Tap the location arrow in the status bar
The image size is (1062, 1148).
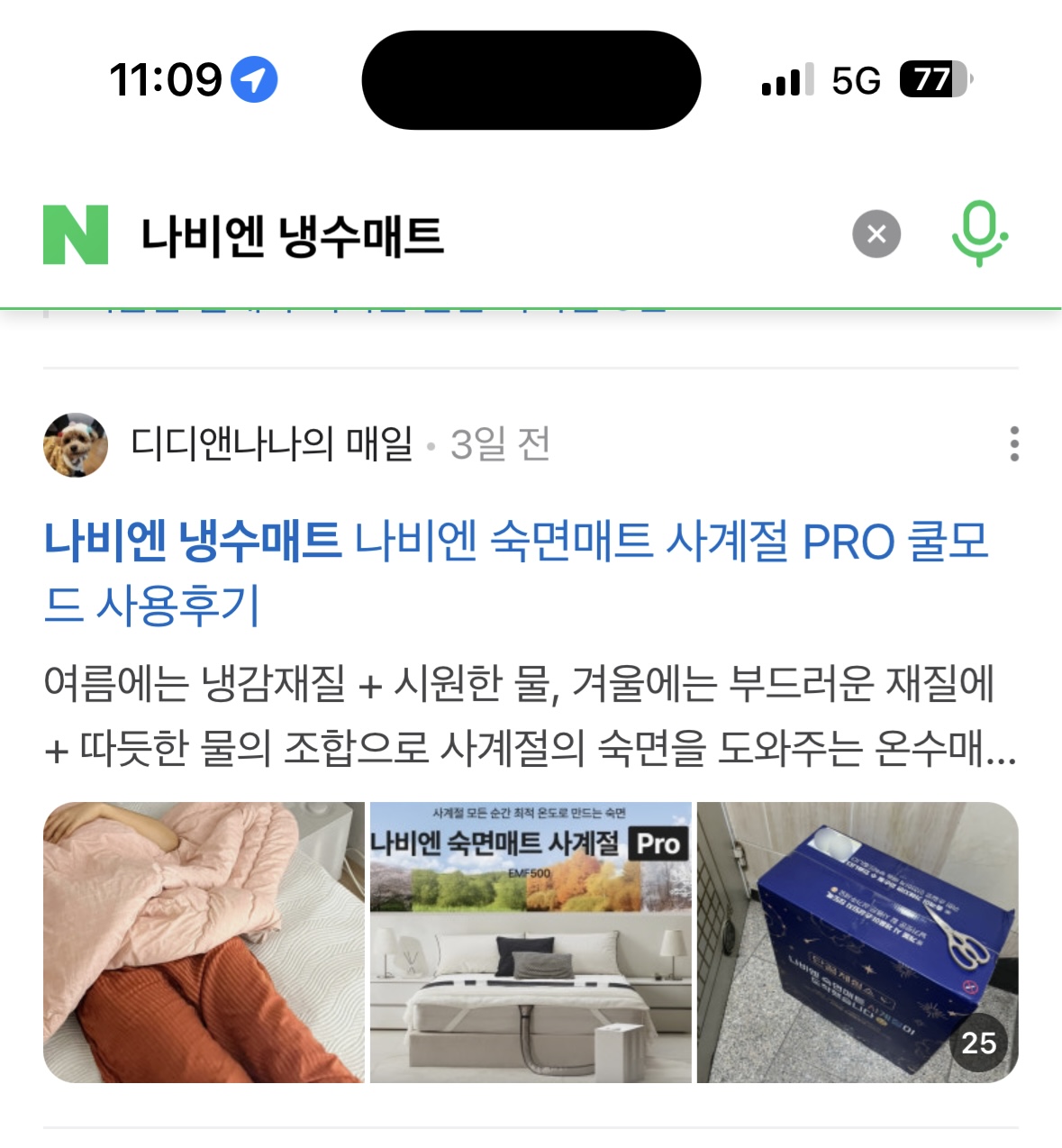(x=255, y=77)
